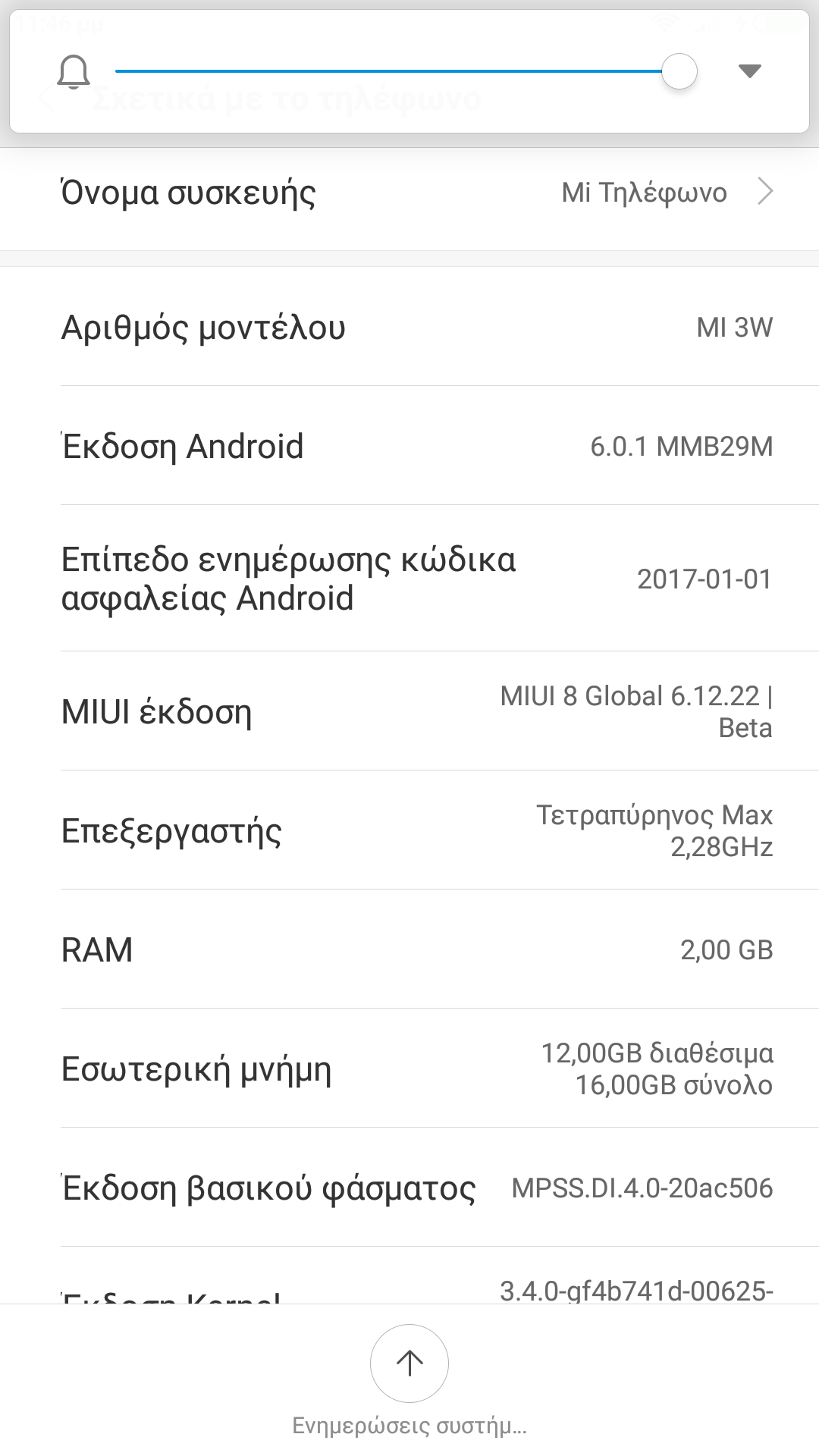
Task: Select the MIUI έκδοση row
Action: (x=409, y=711)
